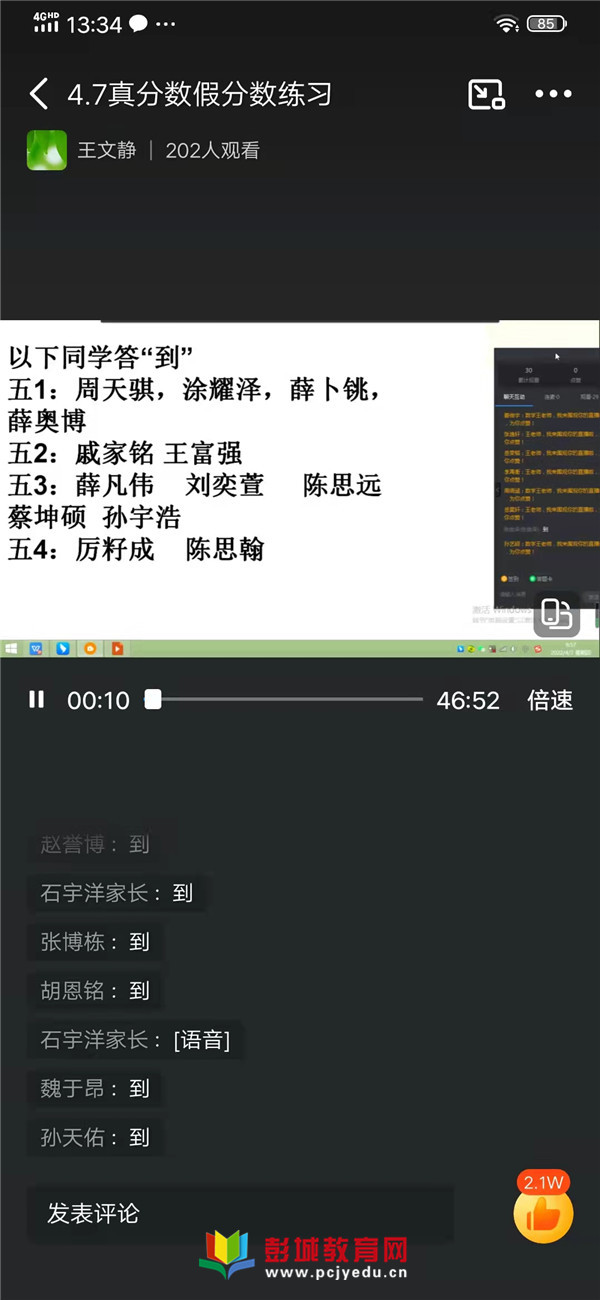The width and height of the screenshot is (600, 1300).
Task: Enter picture-in-picture mini window mode
Action: coord(487,95)
